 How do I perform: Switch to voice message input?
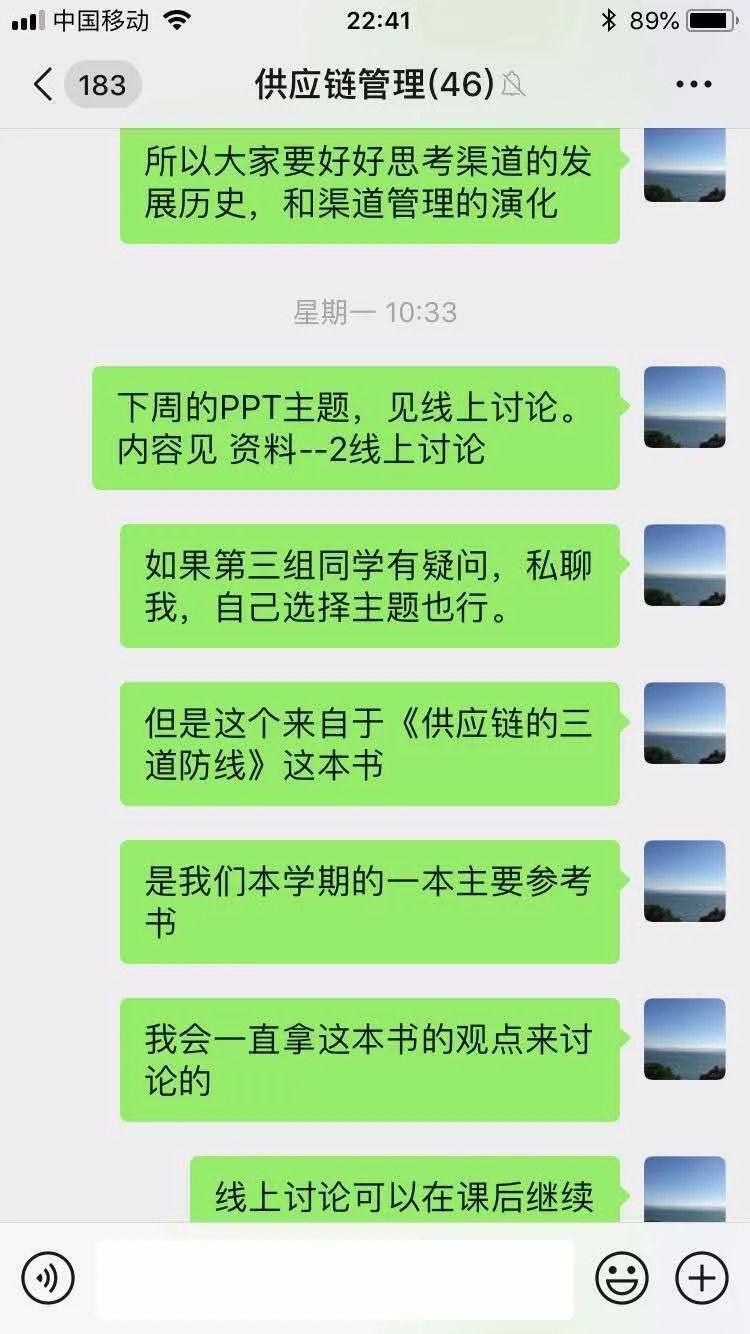pos(48,1277)
